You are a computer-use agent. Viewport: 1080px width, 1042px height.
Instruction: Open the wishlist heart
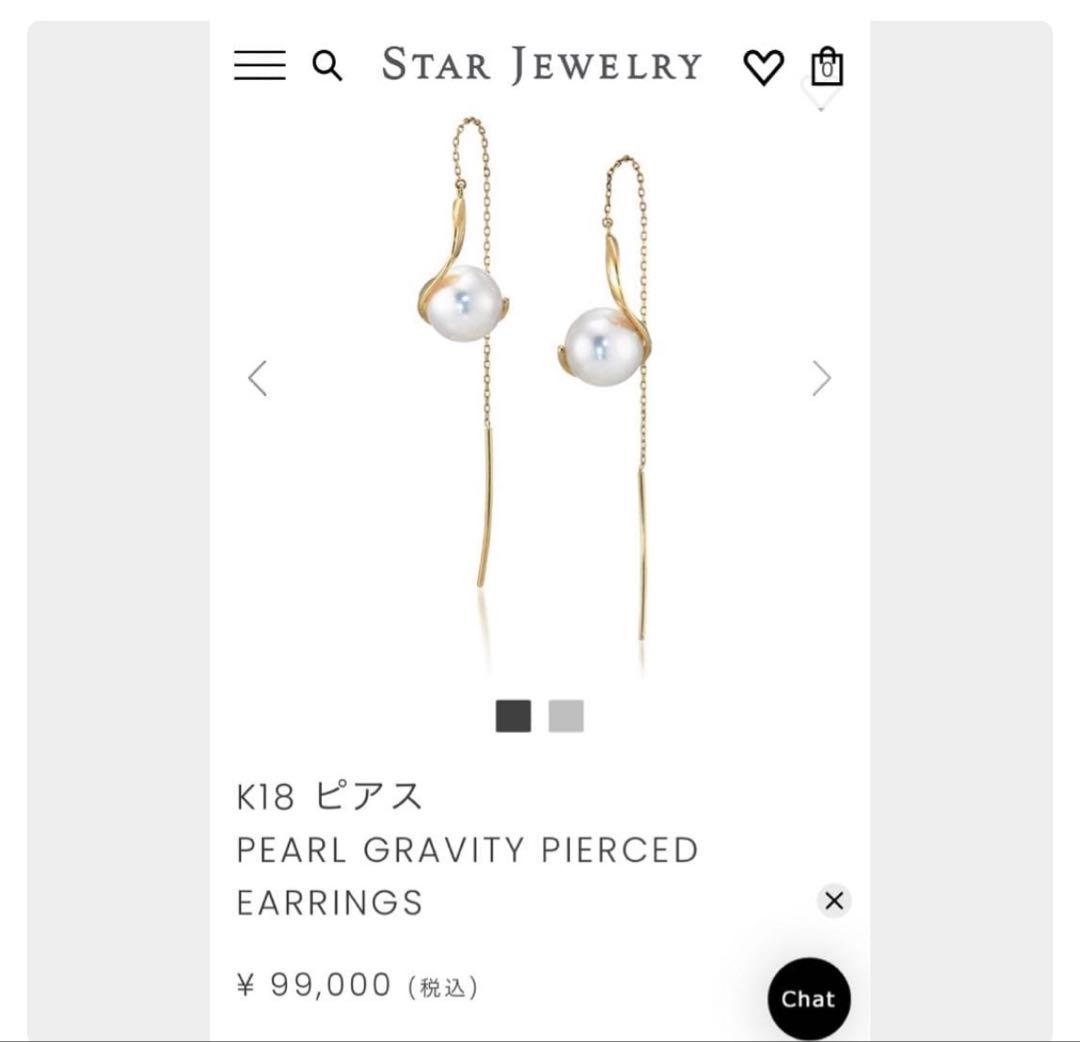pyautogui.click(x=764, y=67)
